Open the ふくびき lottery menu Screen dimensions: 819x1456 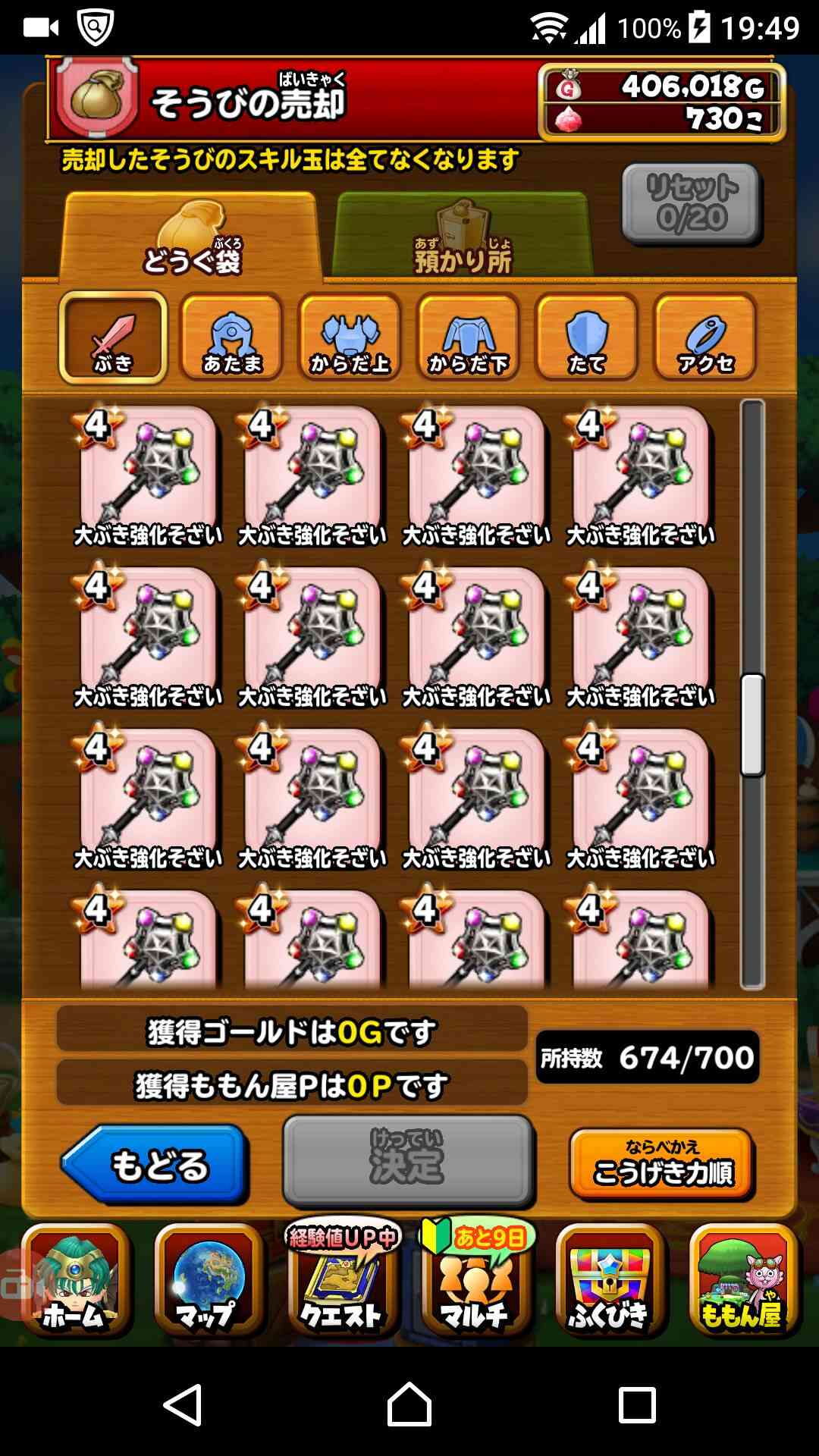coord(609,1282)
